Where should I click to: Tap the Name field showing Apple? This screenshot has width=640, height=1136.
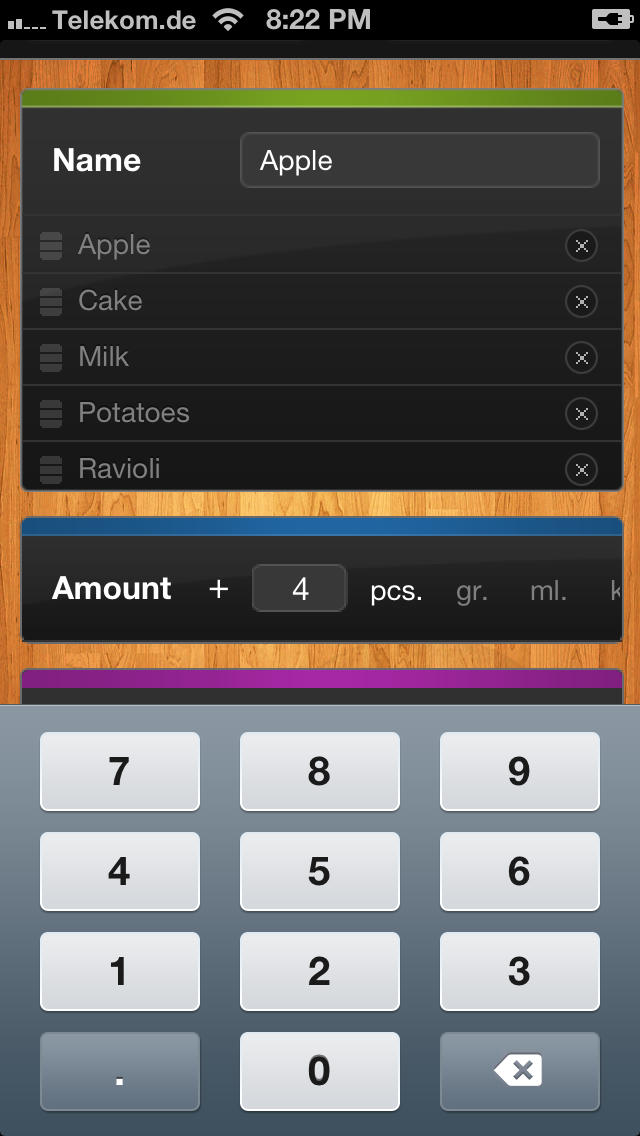(x=420, y=160)
